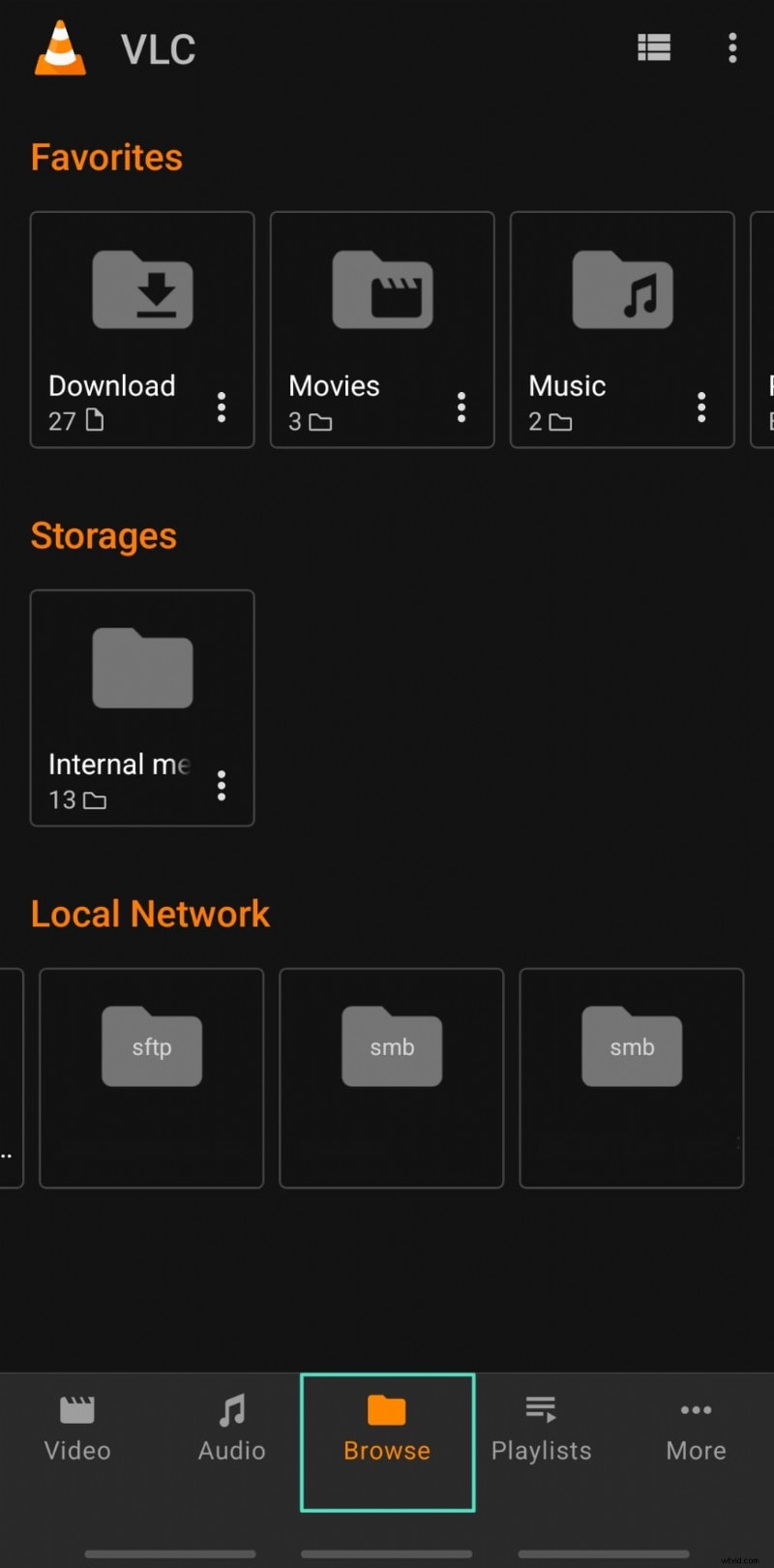
Task: Switch to the Browse tab
Action: coord(386,1441)
